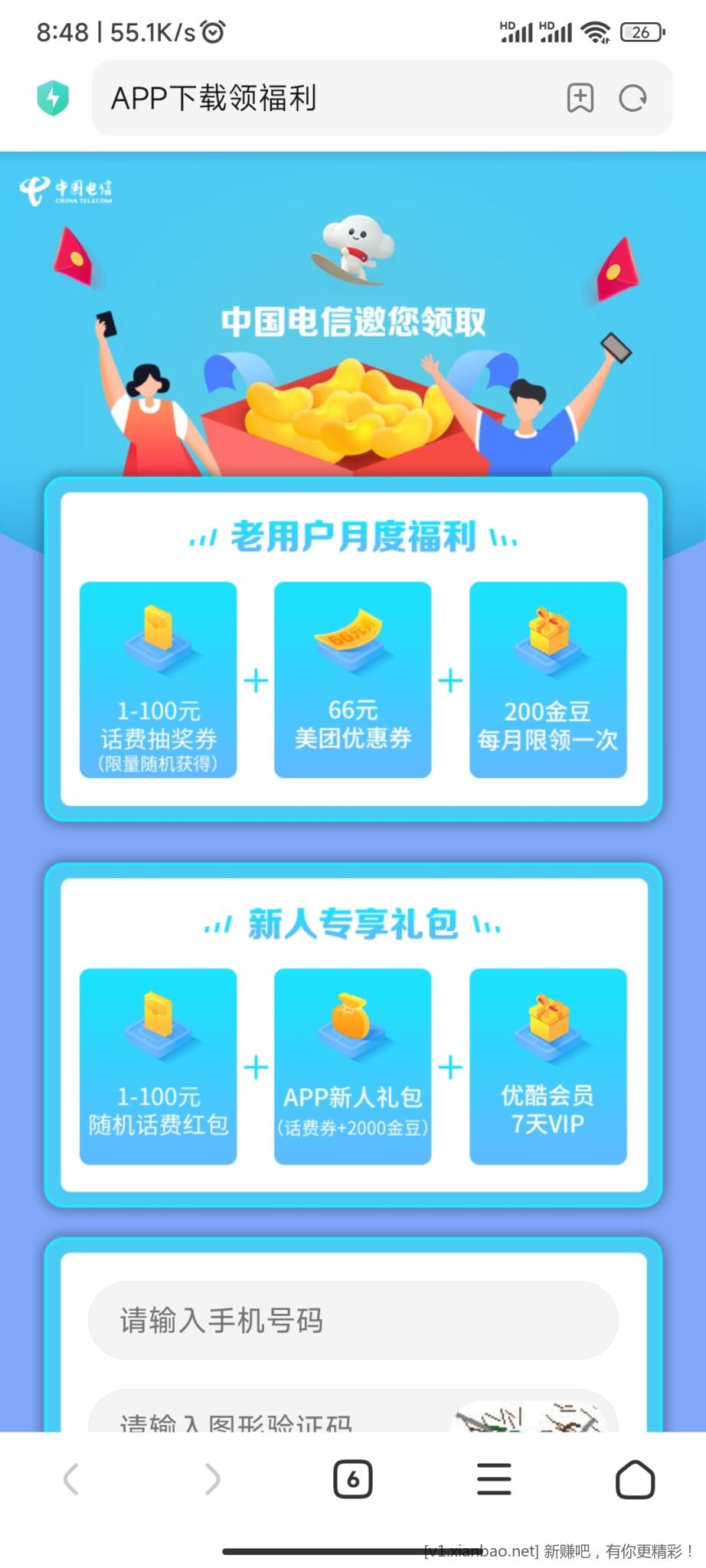Go to the browser home page
The image size is (706, 1568).
635,1479
